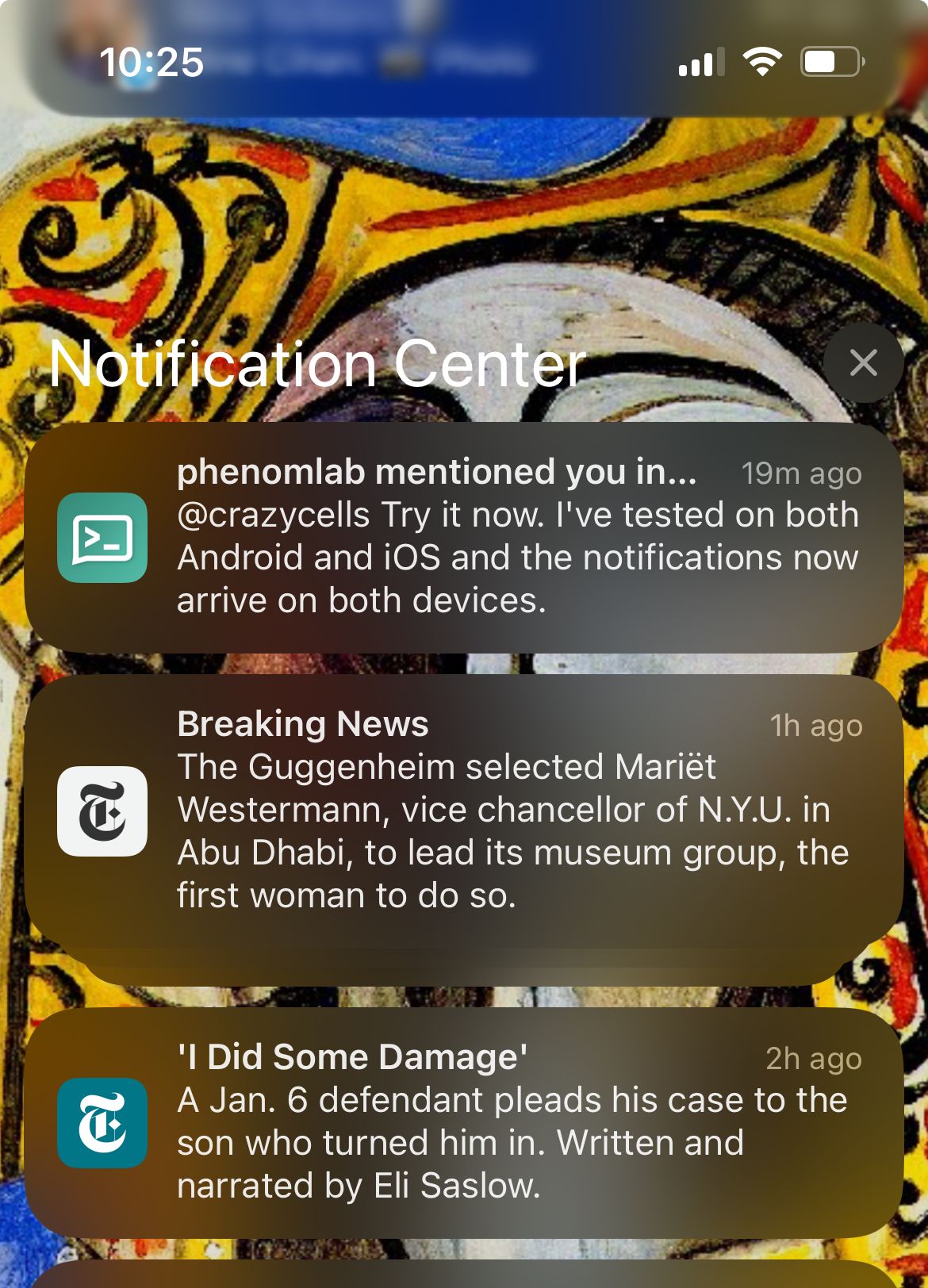
Task: Open the phenomlab mention notification
Action: [464, 537]
